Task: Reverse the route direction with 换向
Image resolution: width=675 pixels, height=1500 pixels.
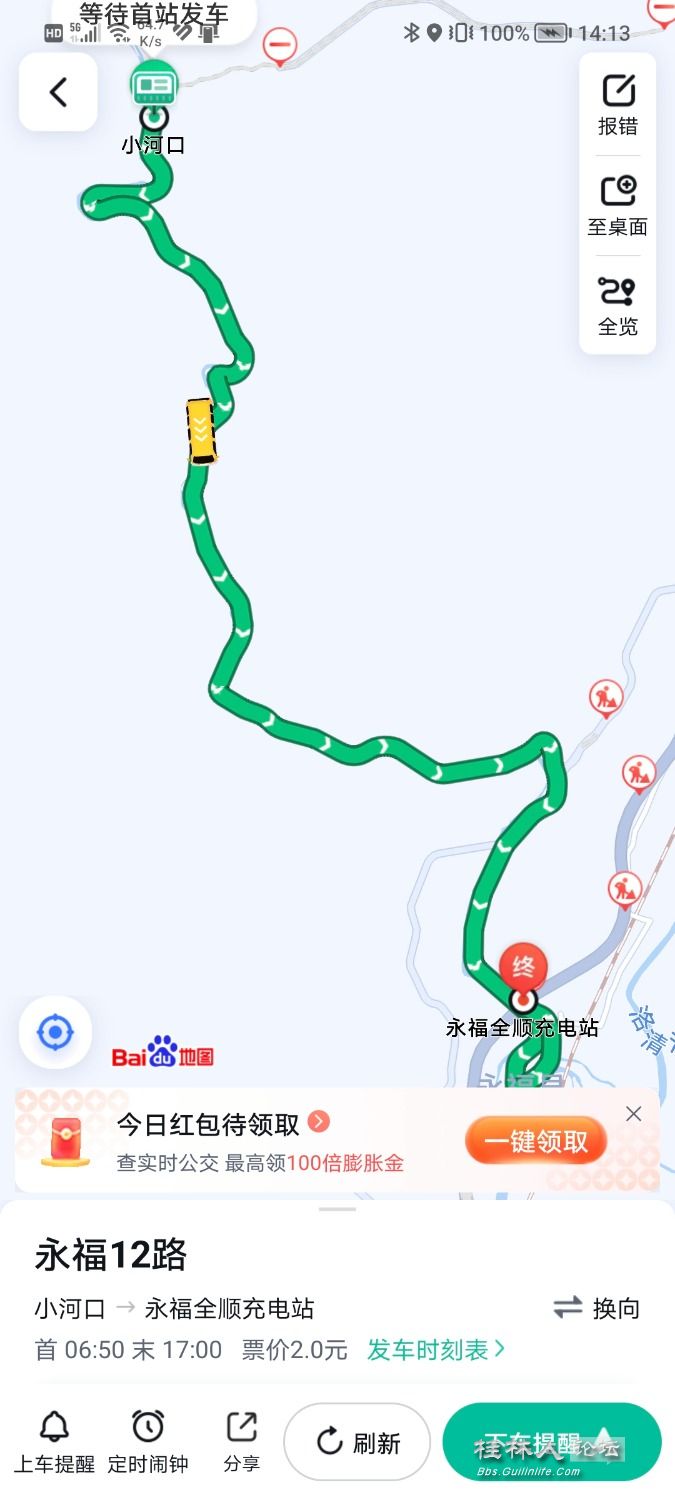Action: pyautogui.click(x=597, y=1308)
